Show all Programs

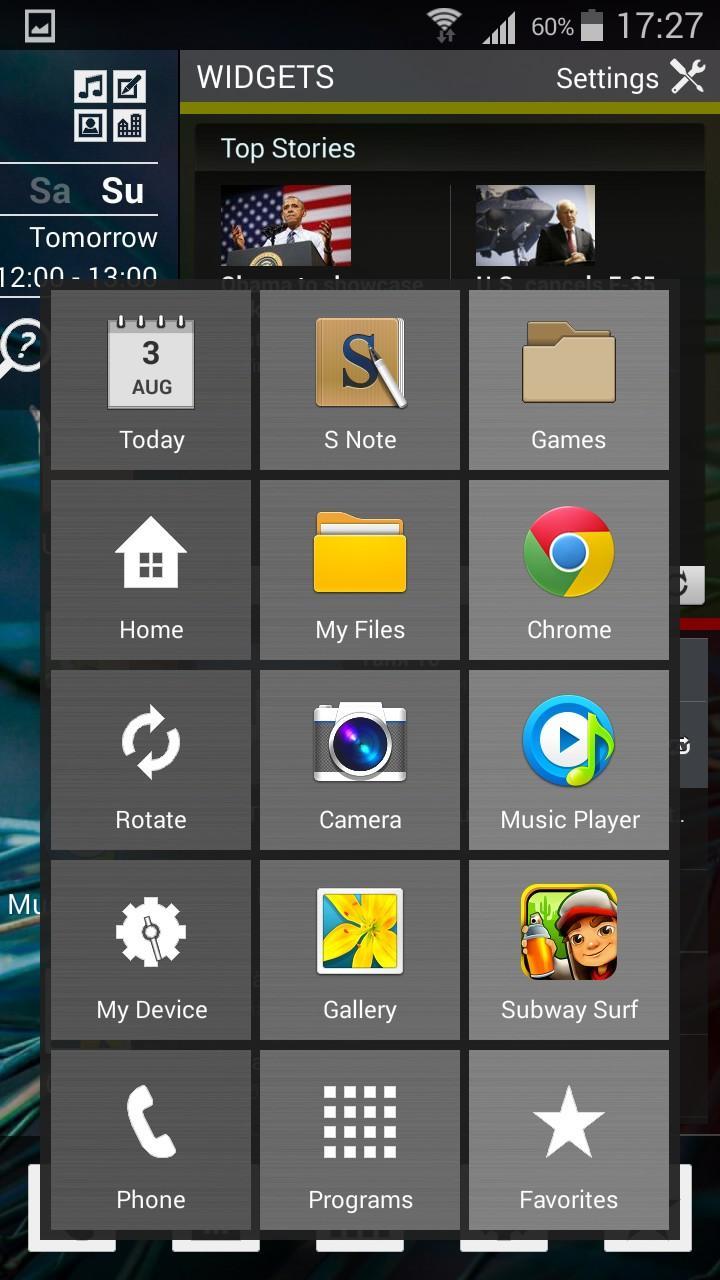(x=360, y=1140)
